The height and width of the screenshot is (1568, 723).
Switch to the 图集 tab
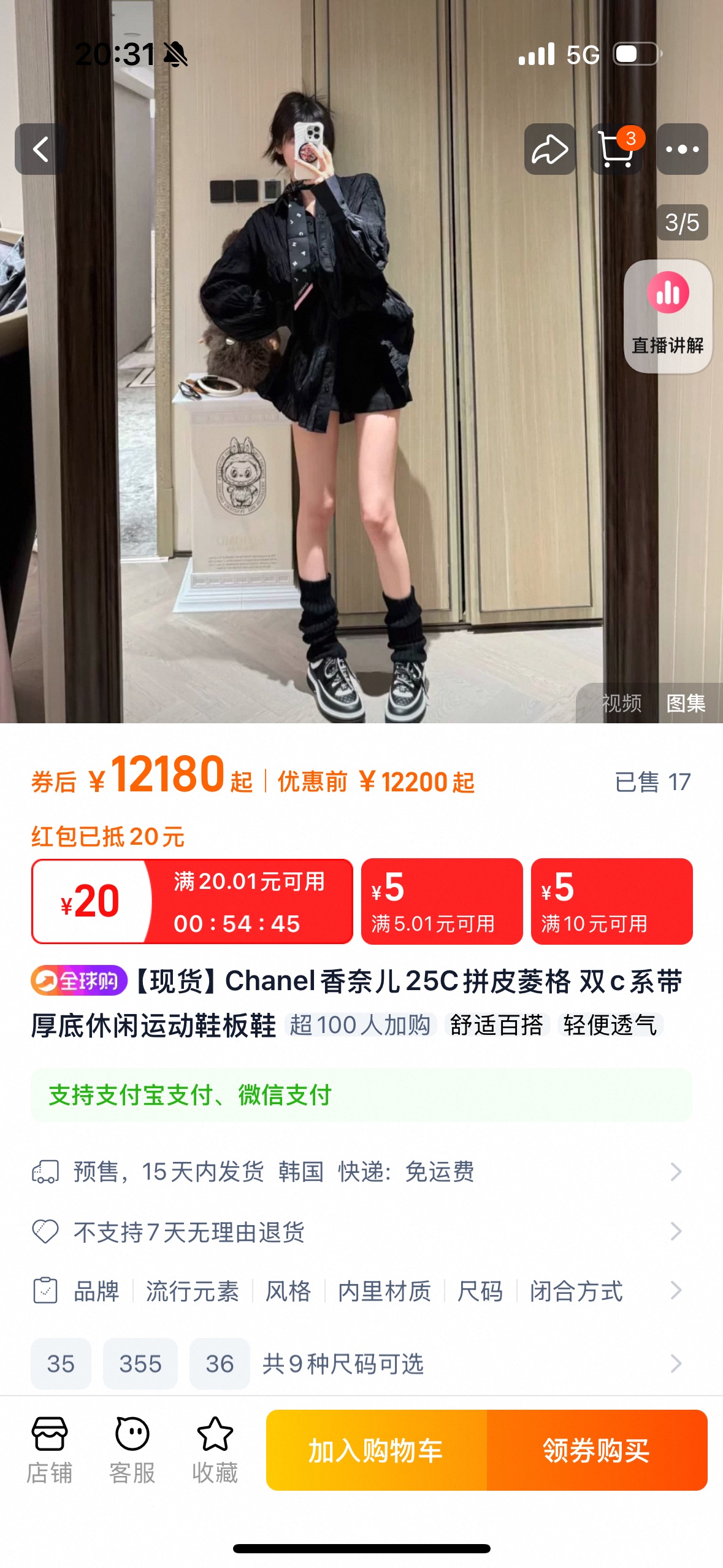click(x=686, y=703)
